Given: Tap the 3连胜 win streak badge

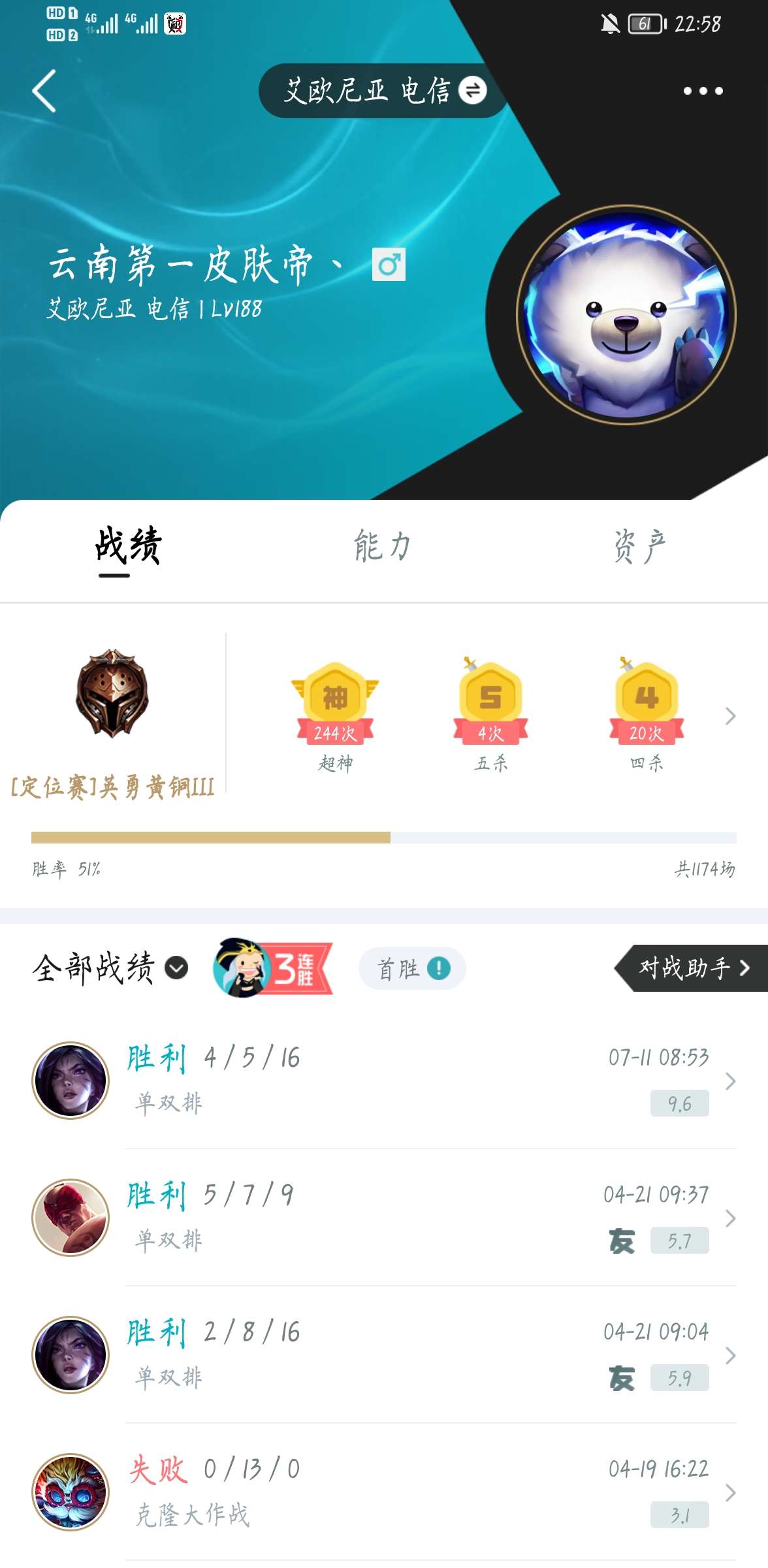Looking at the screenshot, I should tap(274, 968).
